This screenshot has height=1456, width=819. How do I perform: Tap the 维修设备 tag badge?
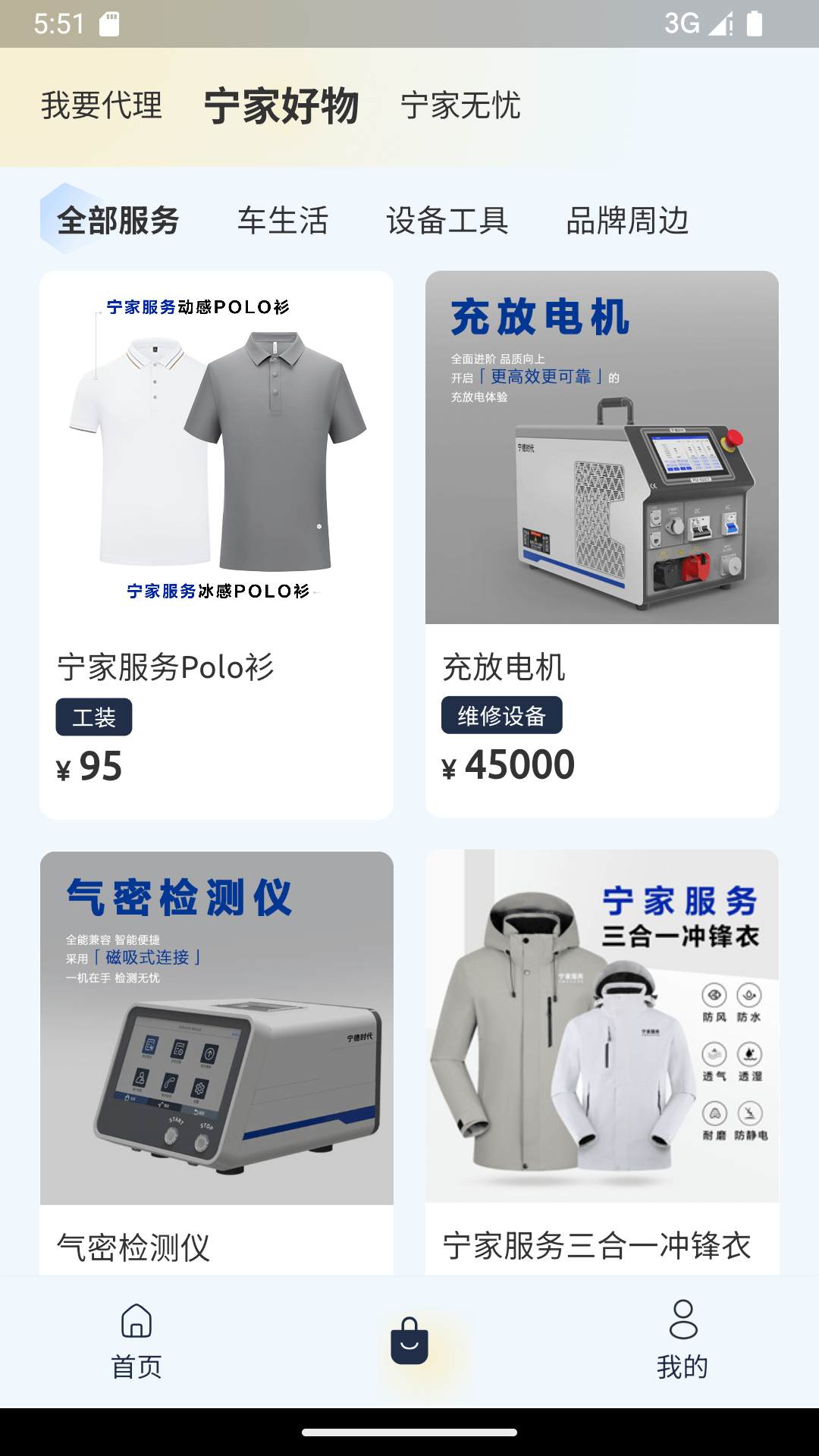tap(501, 714)
